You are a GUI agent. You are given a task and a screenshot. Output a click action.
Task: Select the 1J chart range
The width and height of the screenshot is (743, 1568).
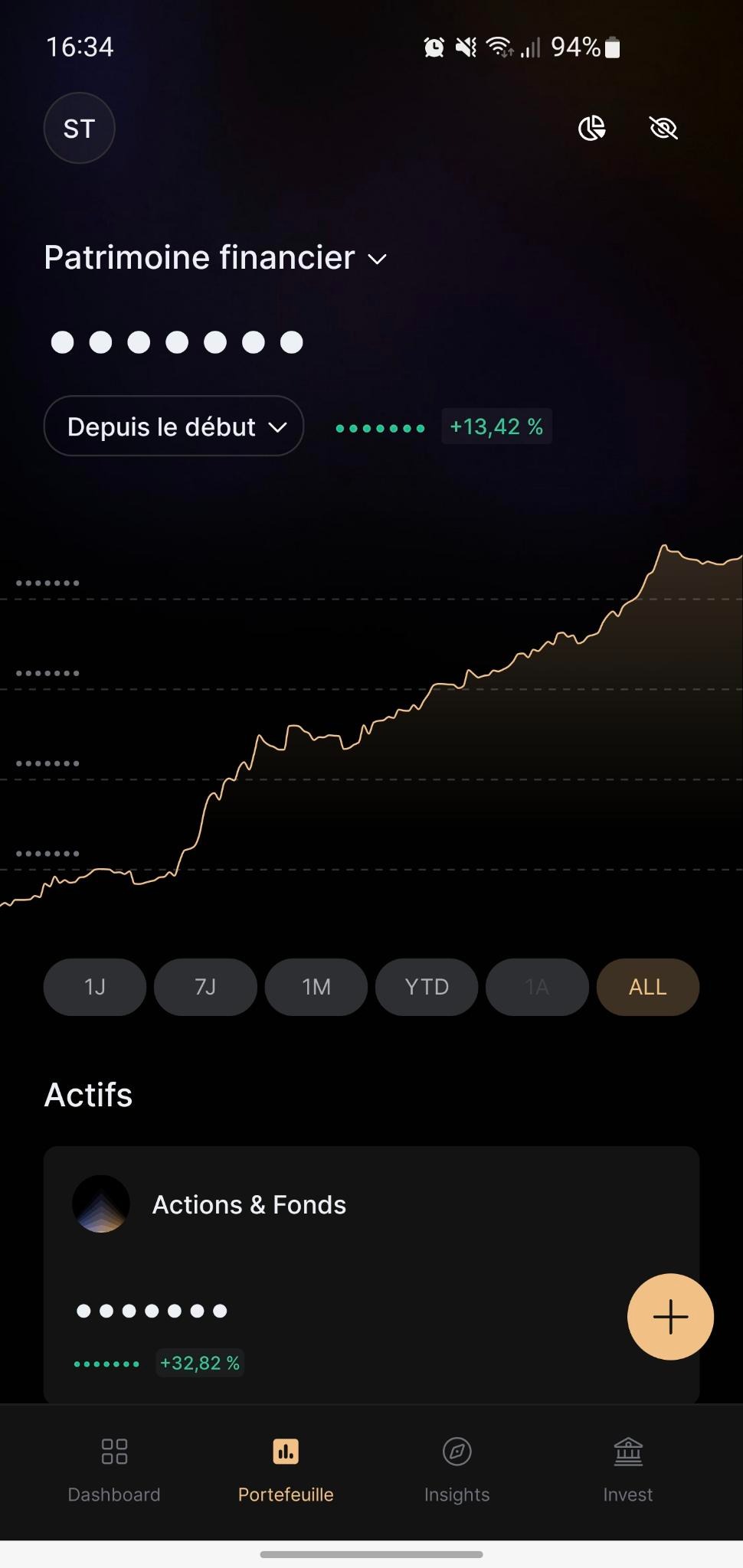95,987
